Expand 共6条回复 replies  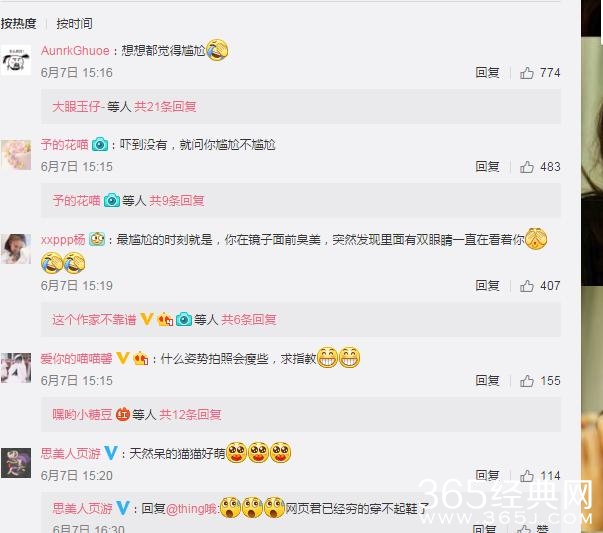tap(249, 320)
